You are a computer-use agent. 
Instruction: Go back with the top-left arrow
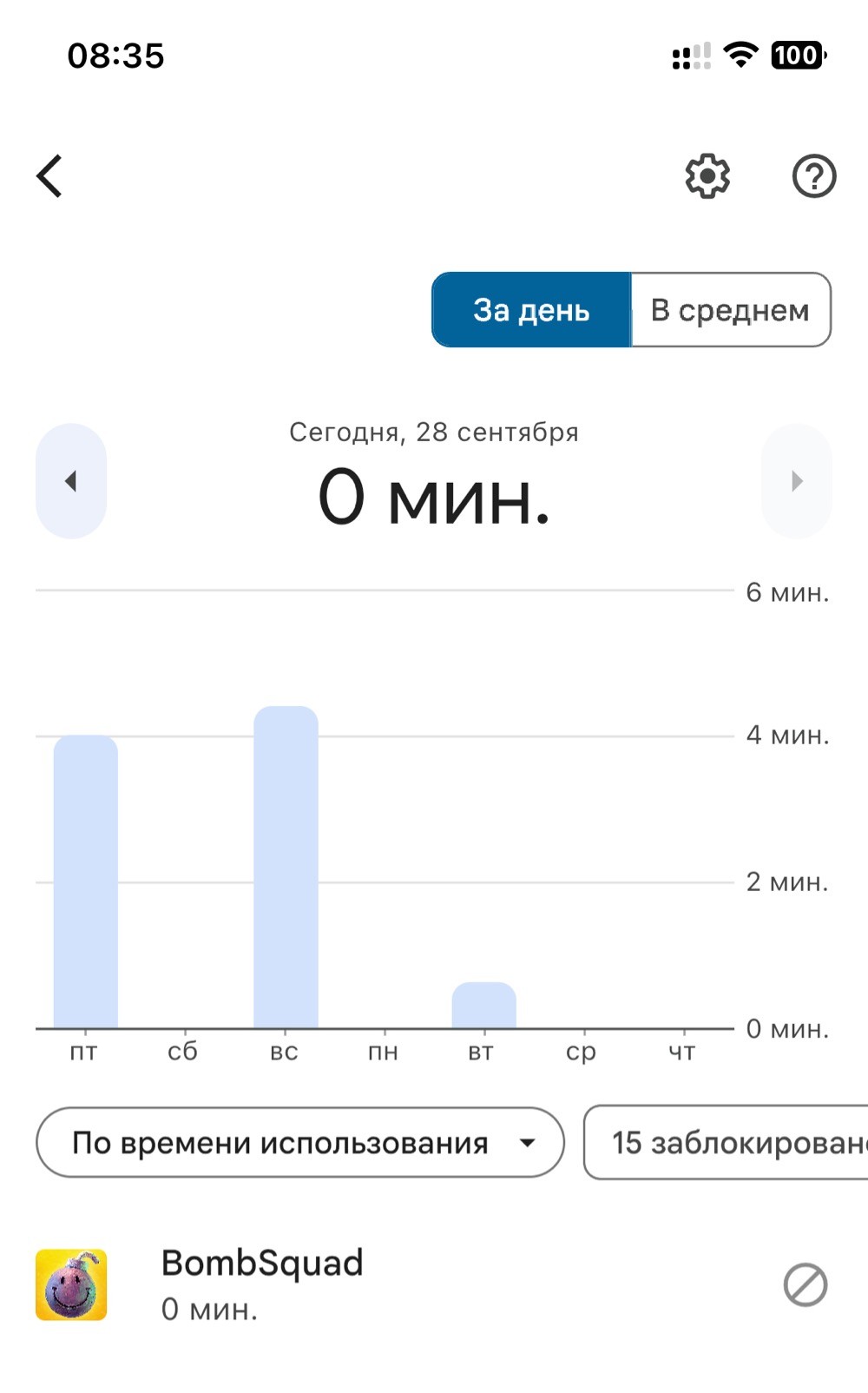point(49,176)
